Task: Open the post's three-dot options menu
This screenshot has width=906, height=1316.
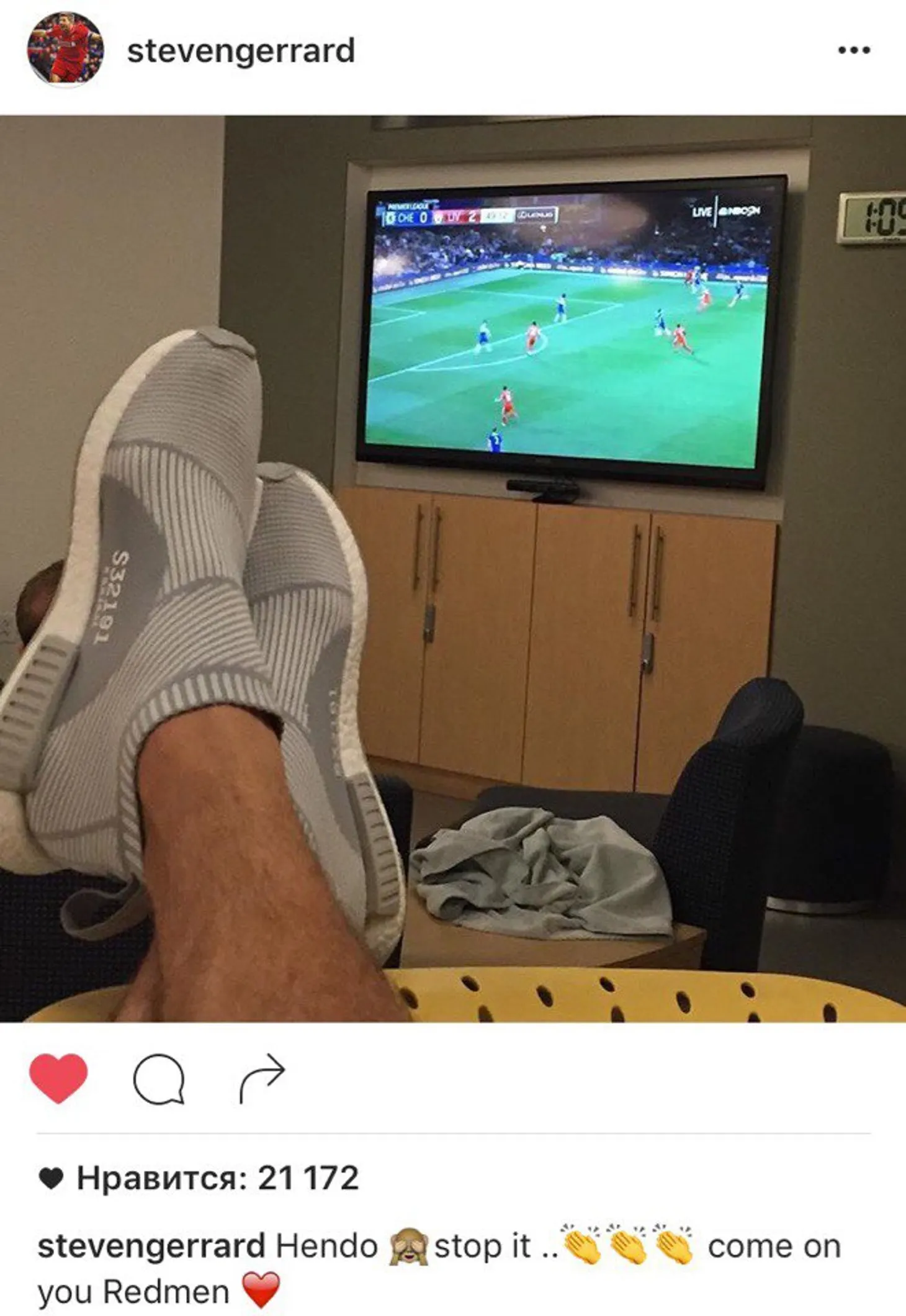Action: pyautogui.click(x=854, y=50)
